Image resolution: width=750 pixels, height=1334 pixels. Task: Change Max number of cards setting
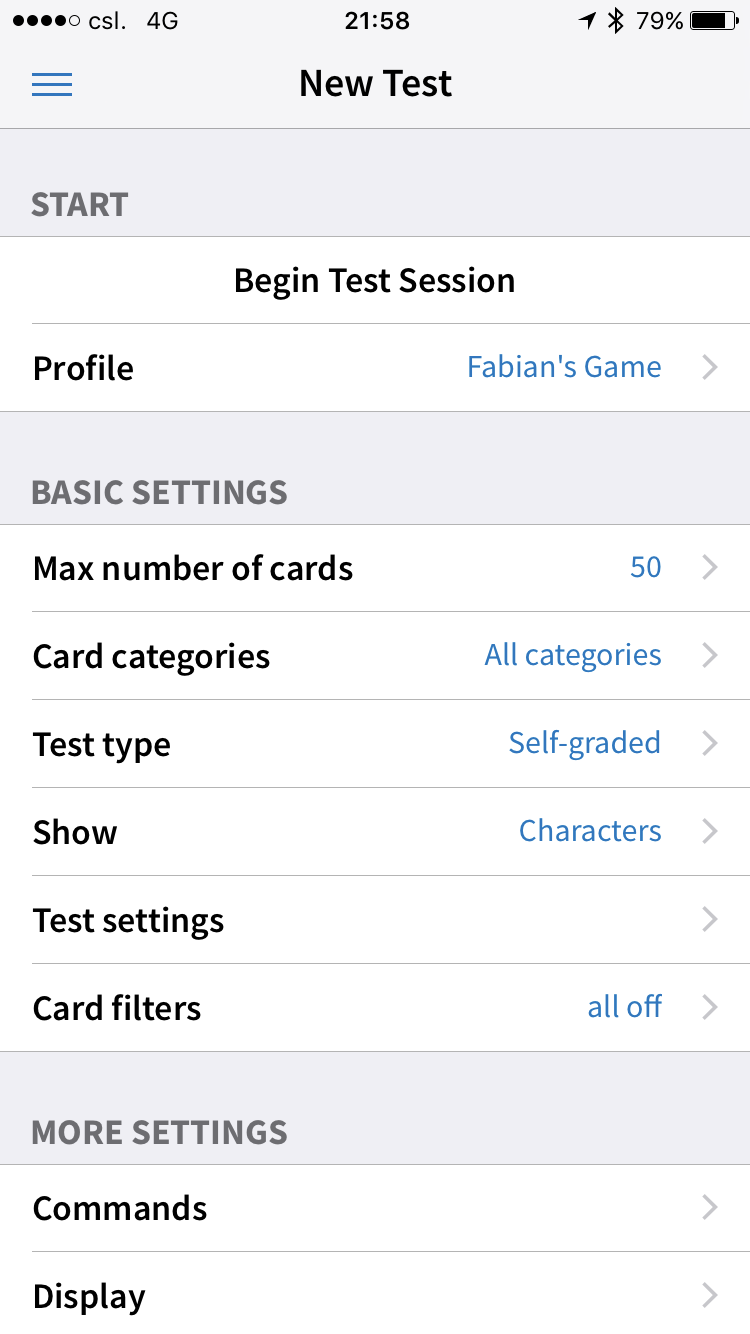tap(375, 568)
